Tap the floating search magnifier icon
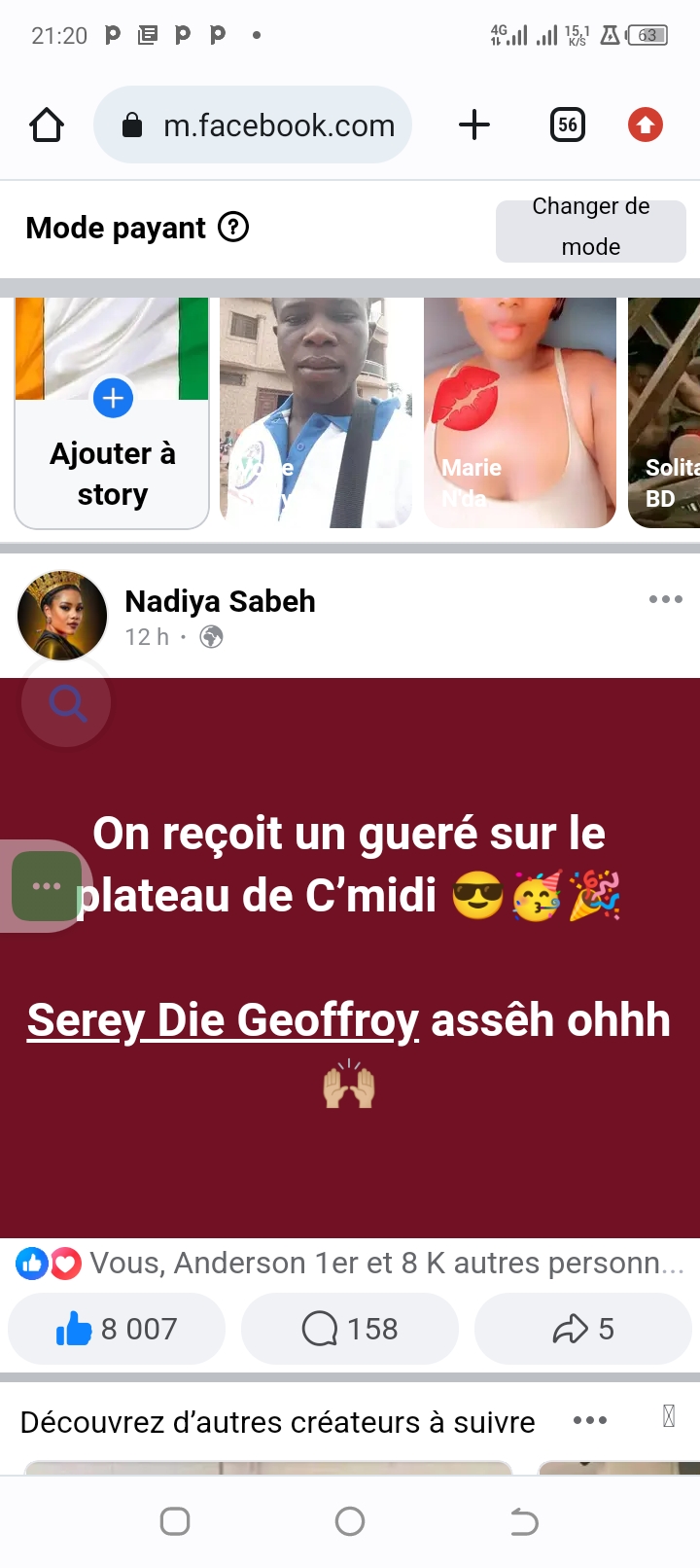 tap(67, 702)
